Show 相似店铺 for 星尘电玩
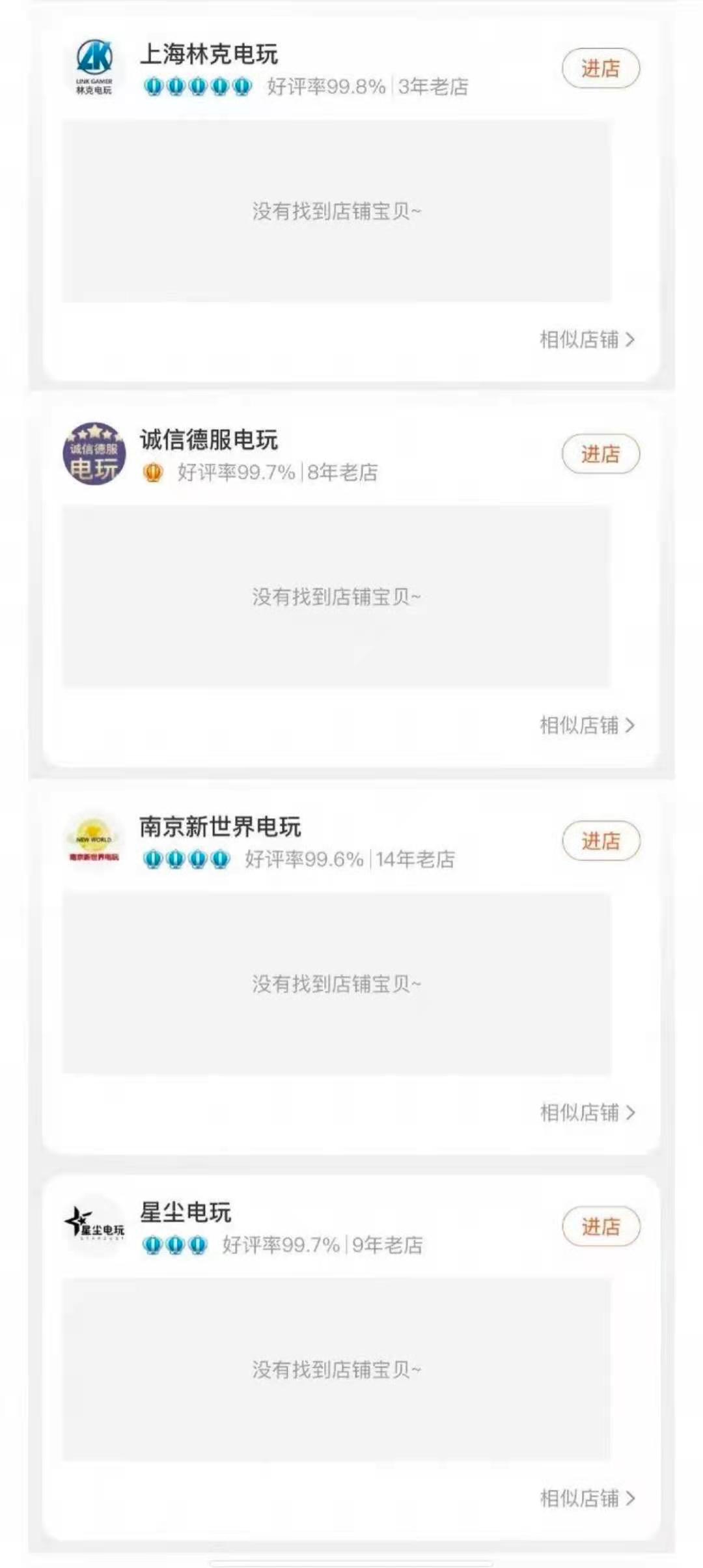The width and height of the screenshot is (703, 1568). (587, 1498)
